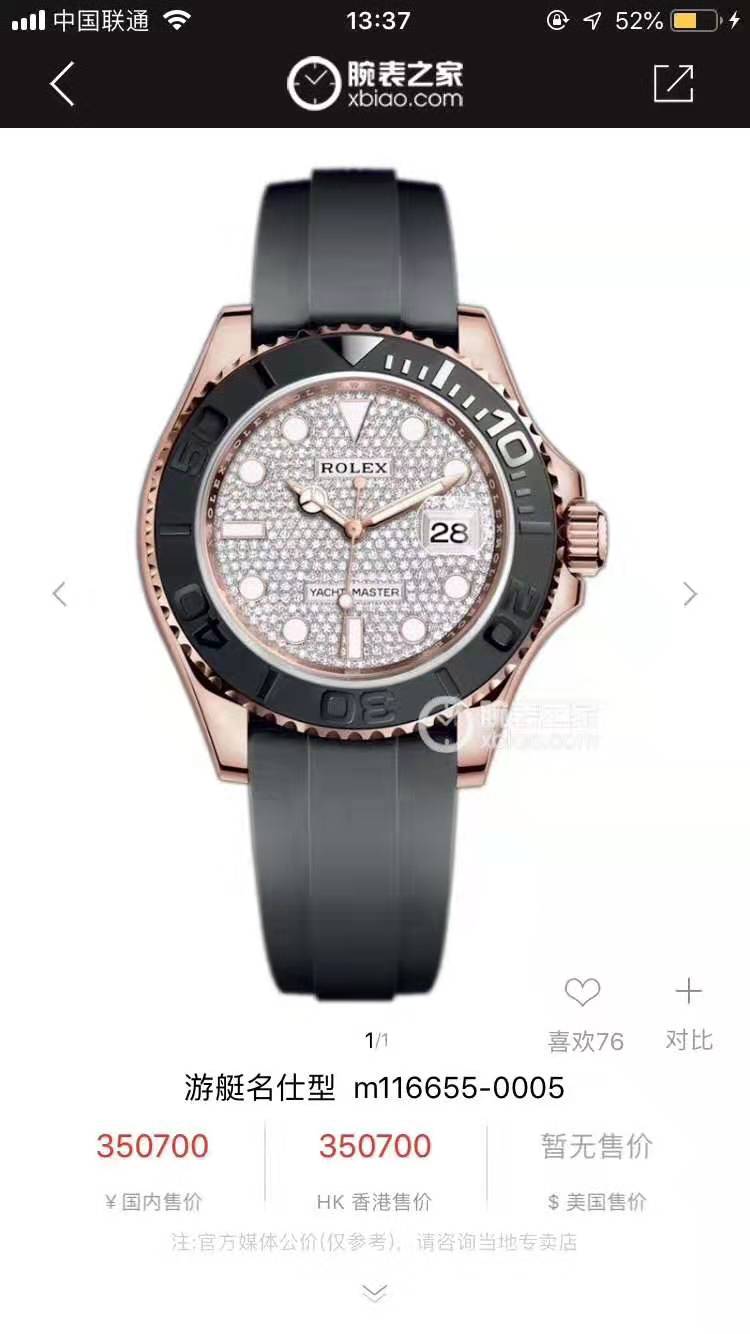
Task: Open the Rolex Yacht-Master image
Action: point(375,560)
